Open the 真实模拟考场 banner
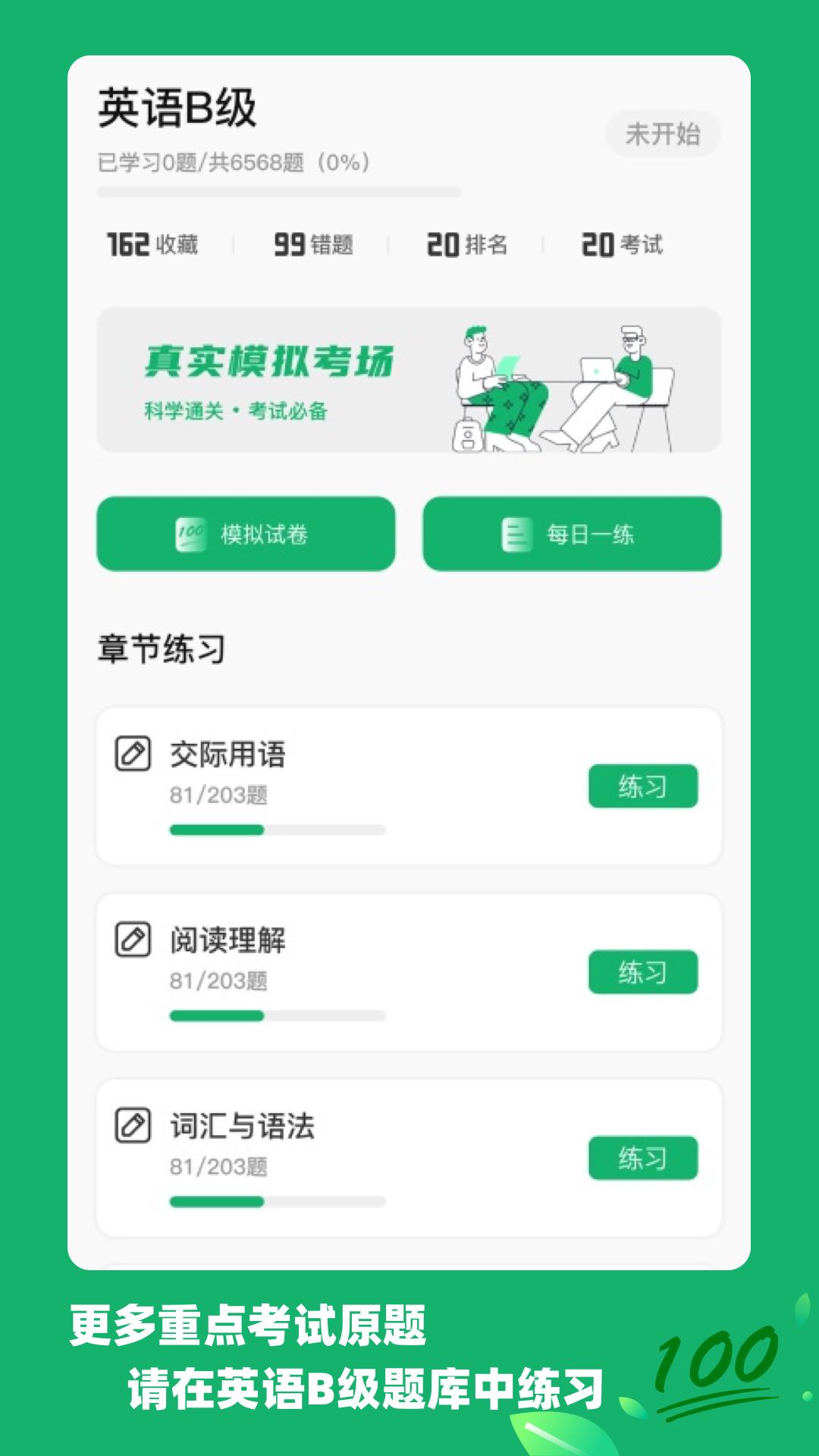This screenshot has height=1456, width=819. pyautogui.click(x=409, y=379)
